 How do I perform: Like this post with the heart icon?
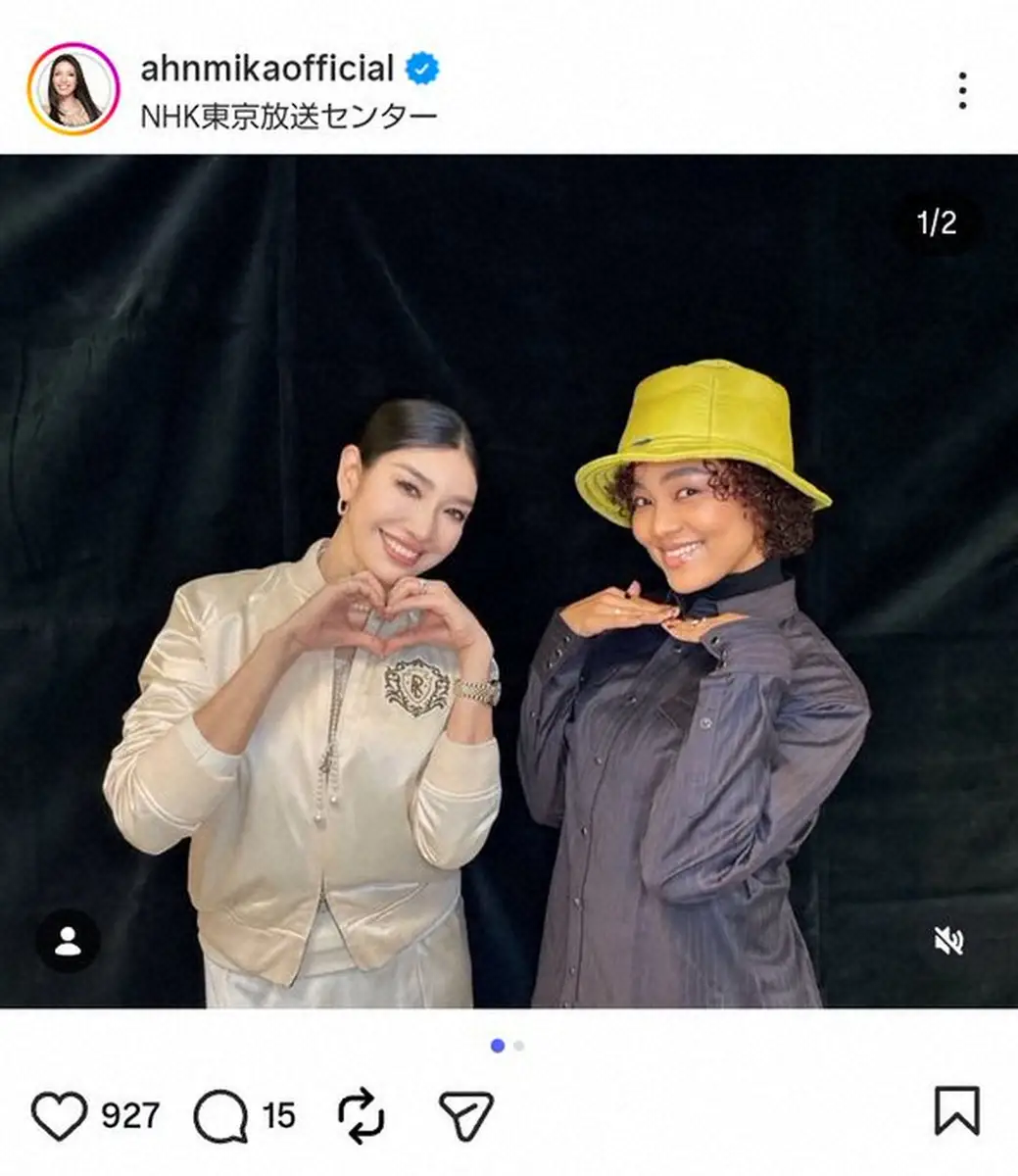click(x=59, y=1115)
